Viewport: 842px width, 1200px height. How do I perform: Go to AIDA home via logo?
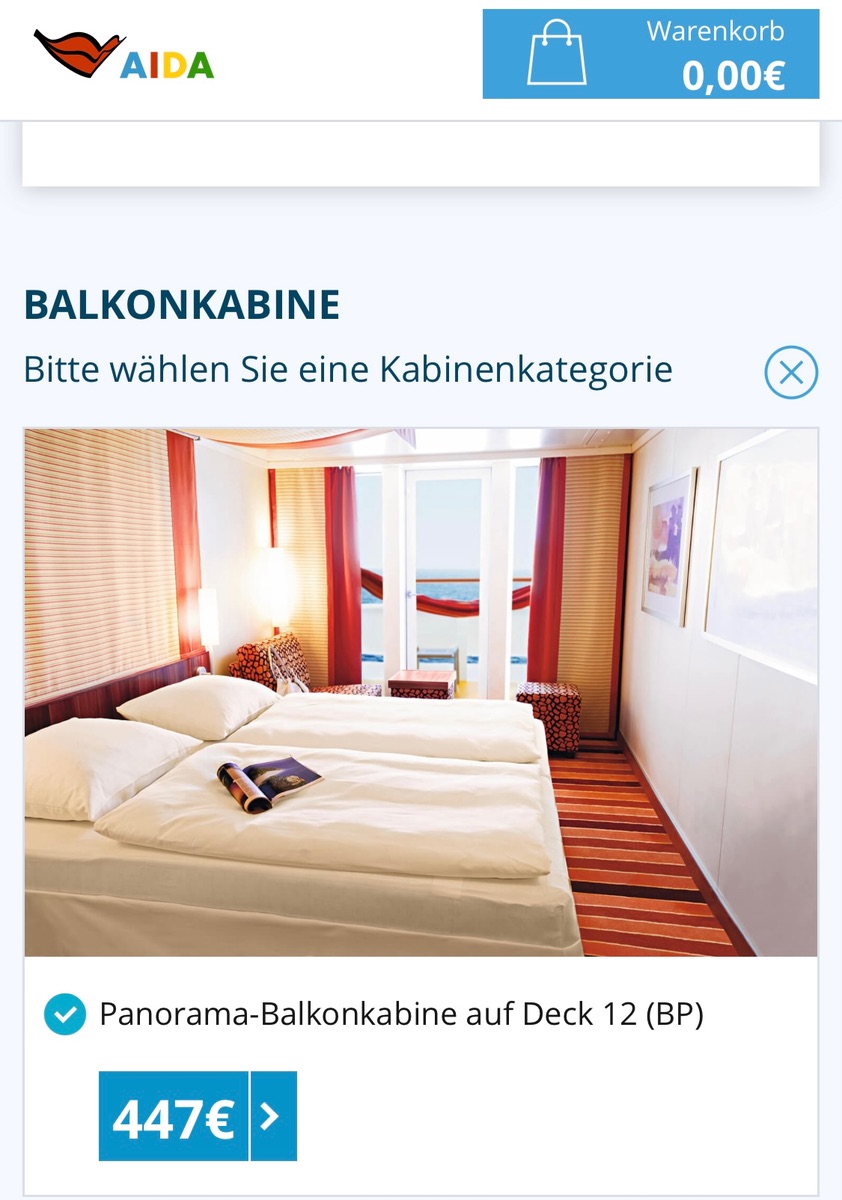click(124, 55)
